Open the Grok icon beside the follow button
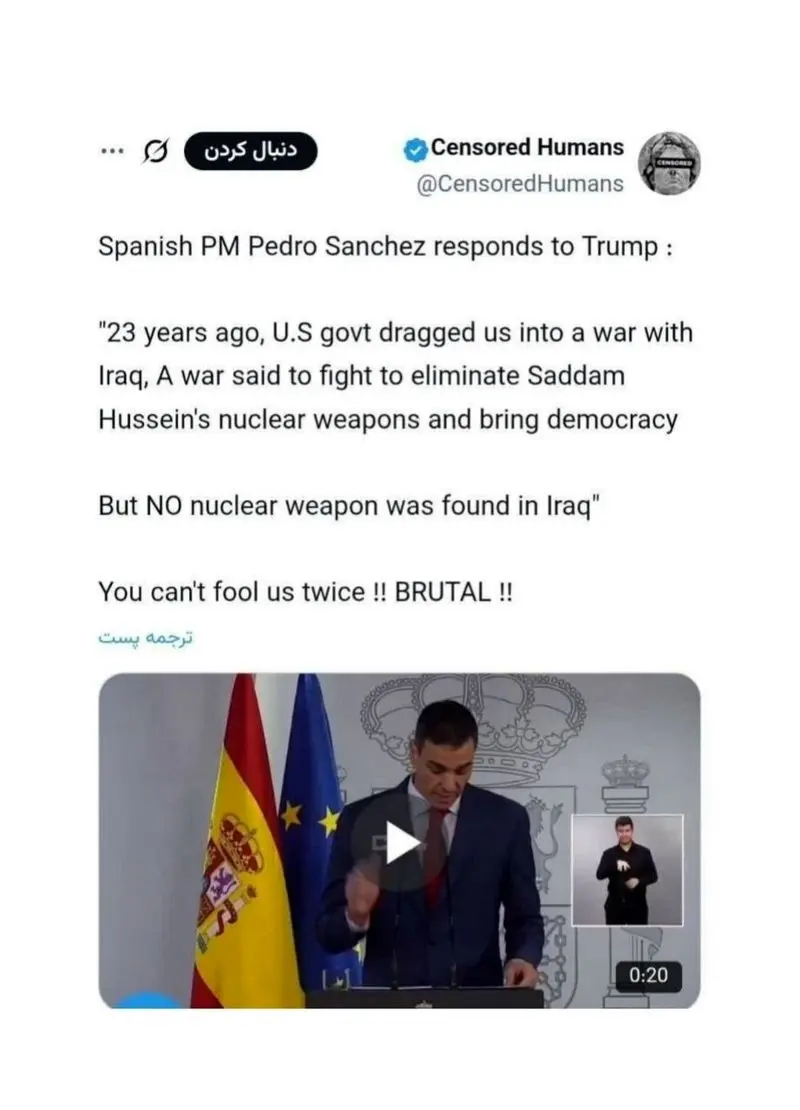The width and height of the screenshot is (800, 1110). tap(156, 151)
